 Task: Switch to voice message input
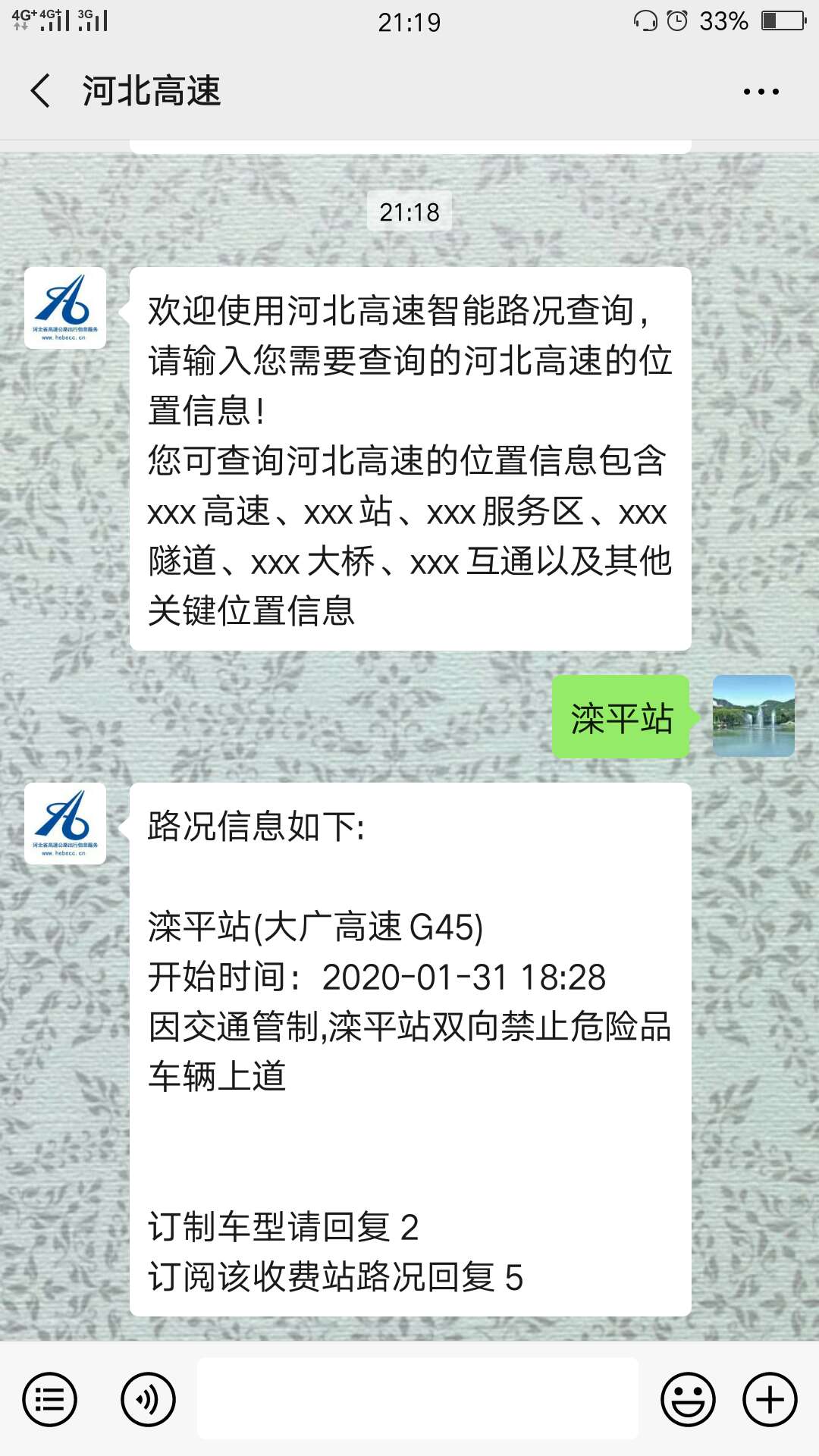(x=148, y=1399)
